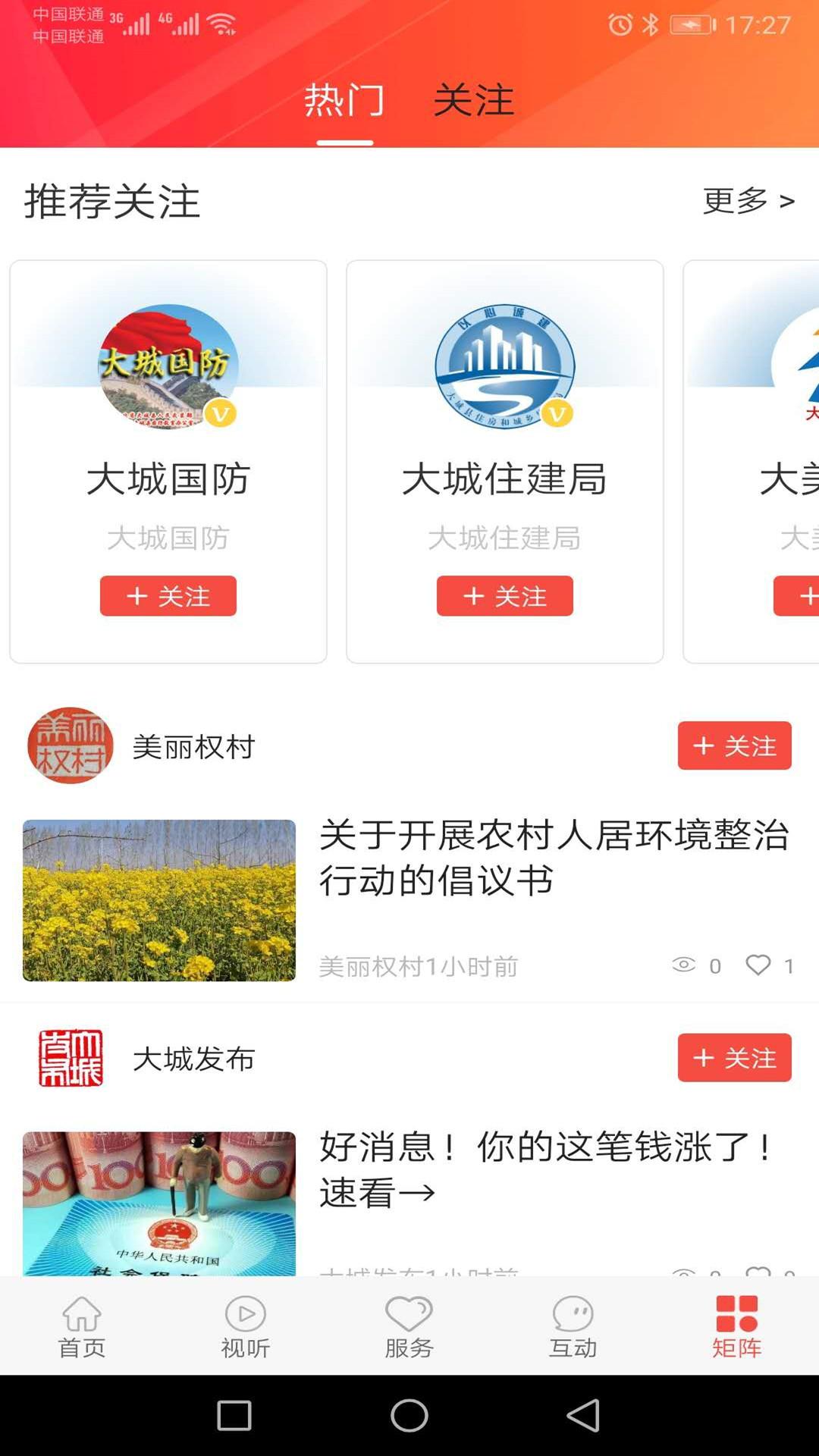This screenshot has width=819, height=1456.
Task: Like the 美丽权村 article heart icon
Action: click(758, 965)
